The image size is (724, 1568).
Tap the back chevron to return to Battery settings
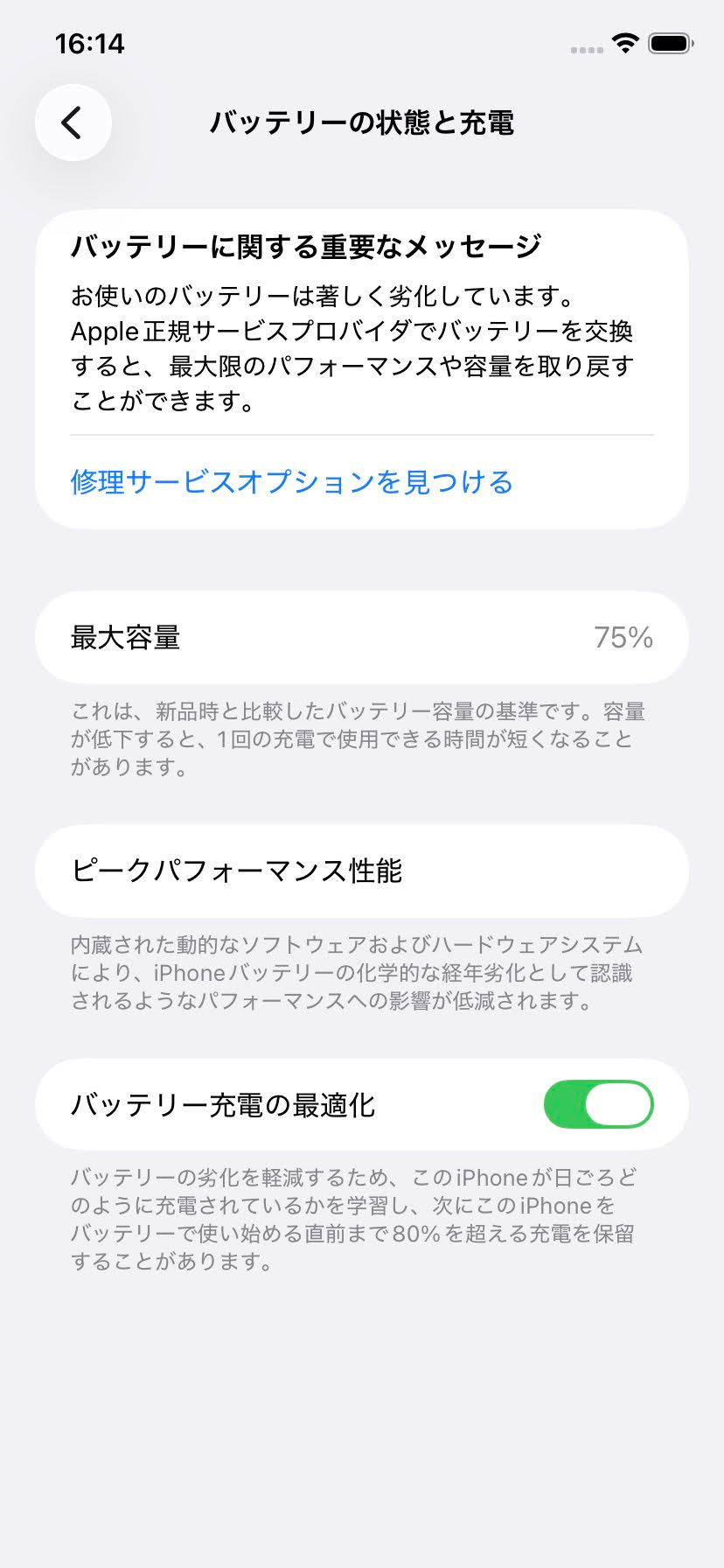pyautogui.click(x=73, y=122)
